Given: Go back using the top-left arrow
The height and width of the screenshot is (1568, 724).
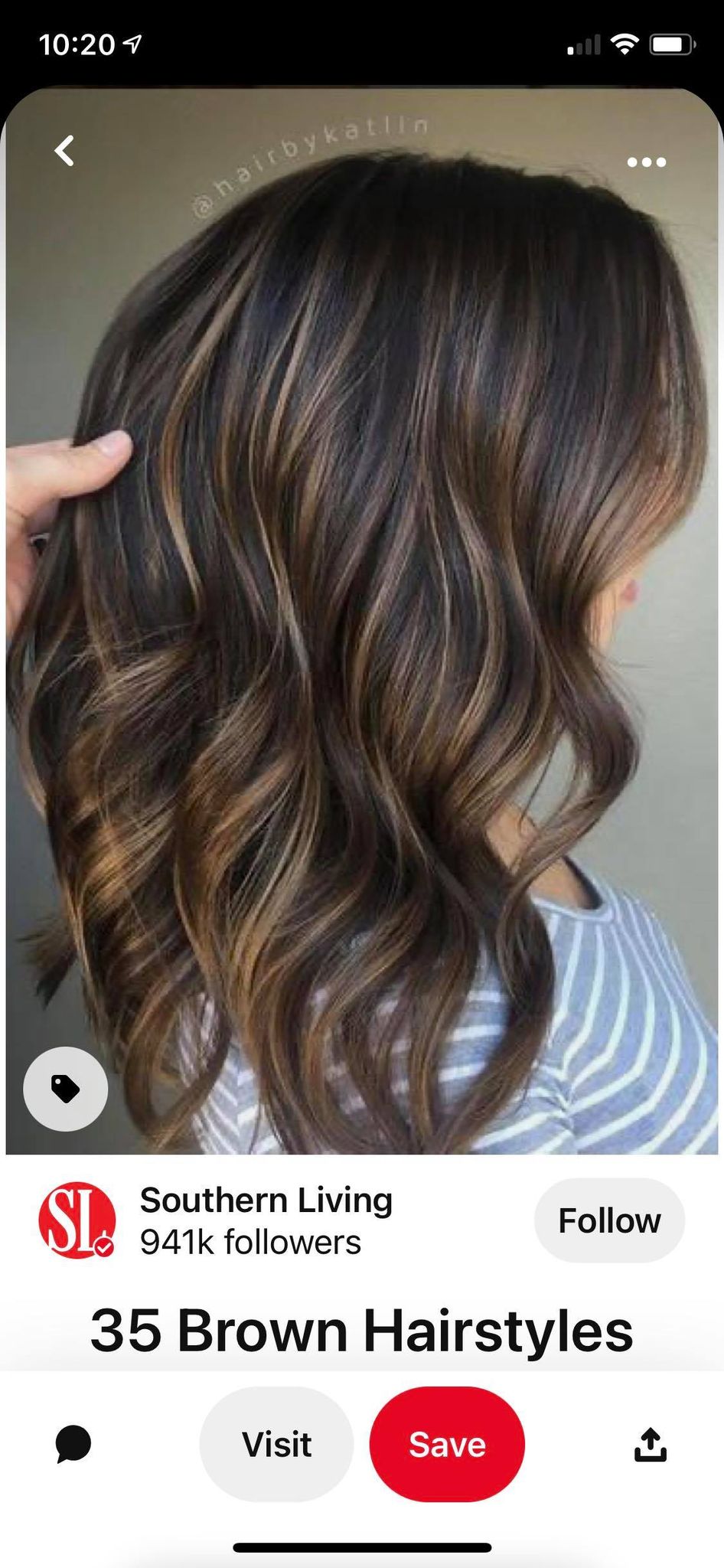Looking at the screenshot, I should click(65, 151).
